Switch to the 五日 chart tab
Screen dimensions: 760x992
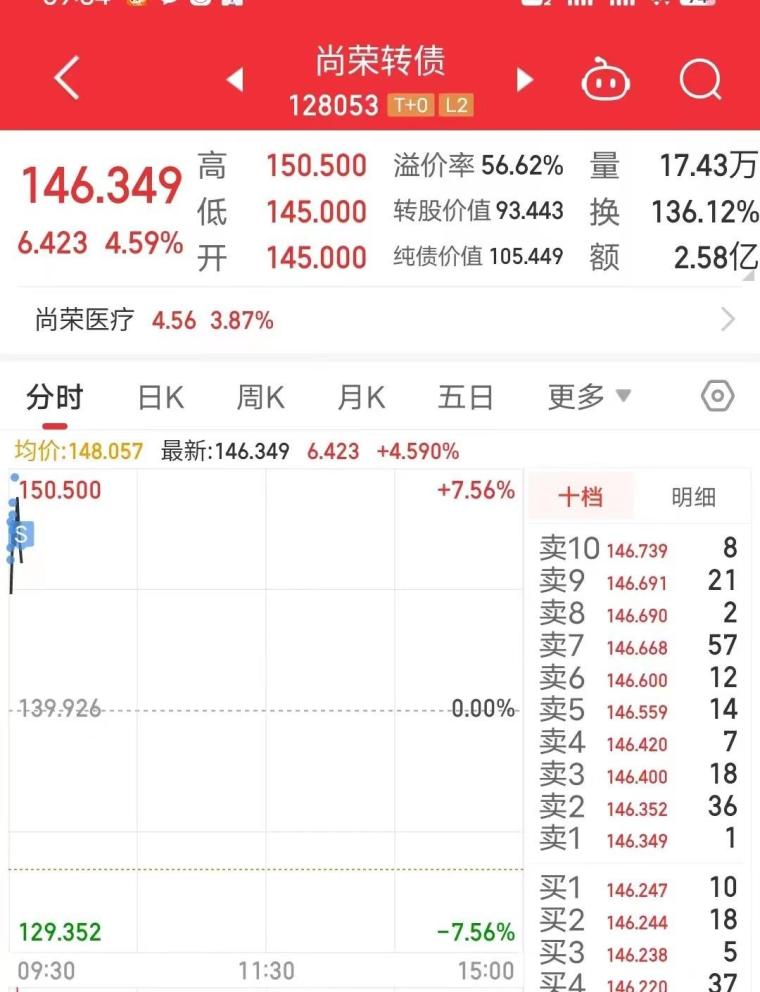465,397
